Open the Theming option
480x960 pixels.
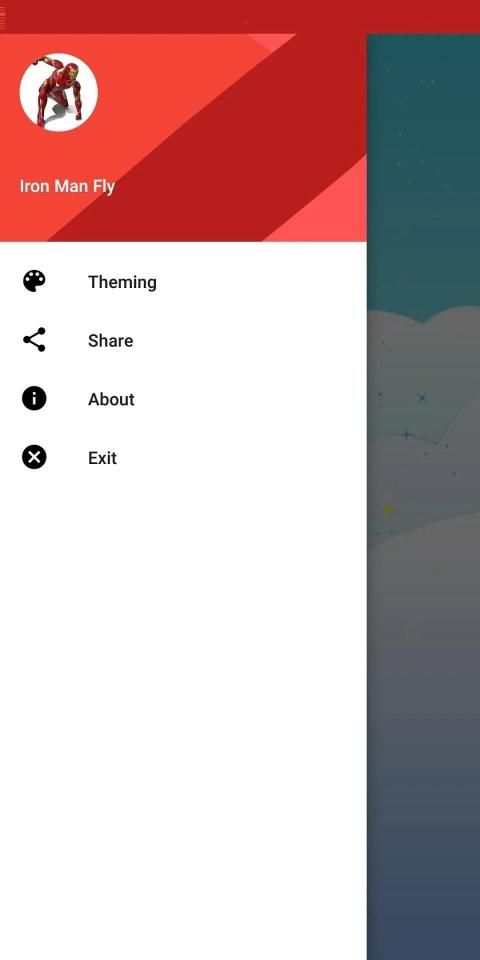coord(183,282)
